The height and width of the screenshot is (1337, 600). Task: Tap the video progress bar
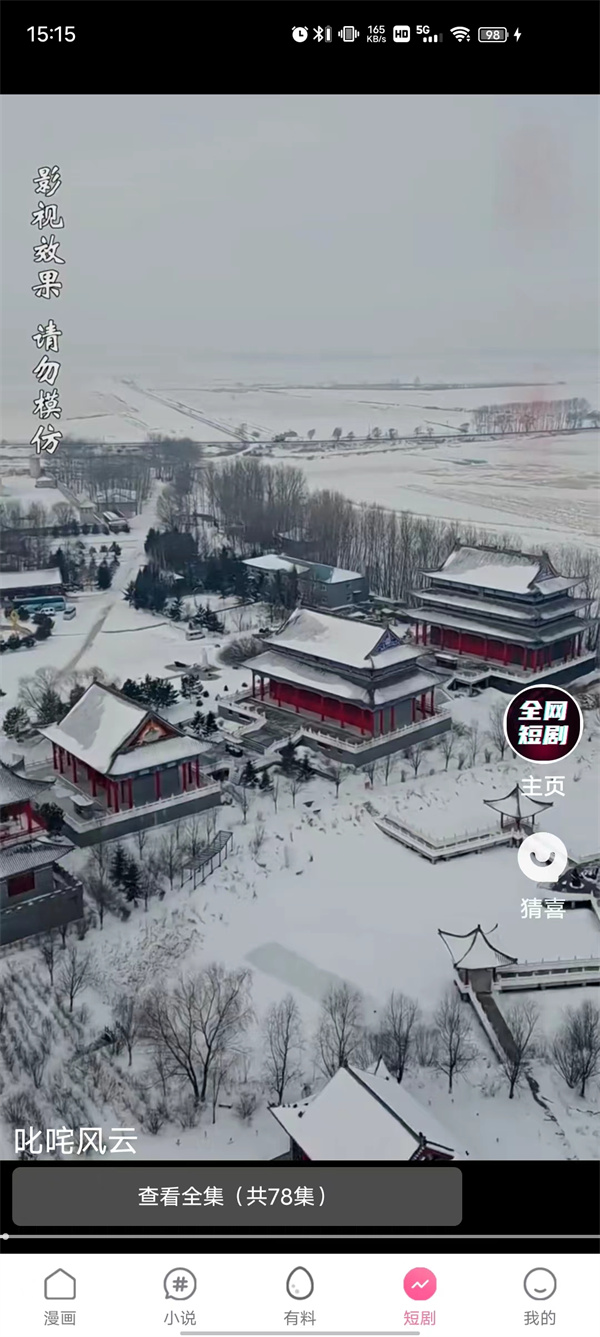300,1237
